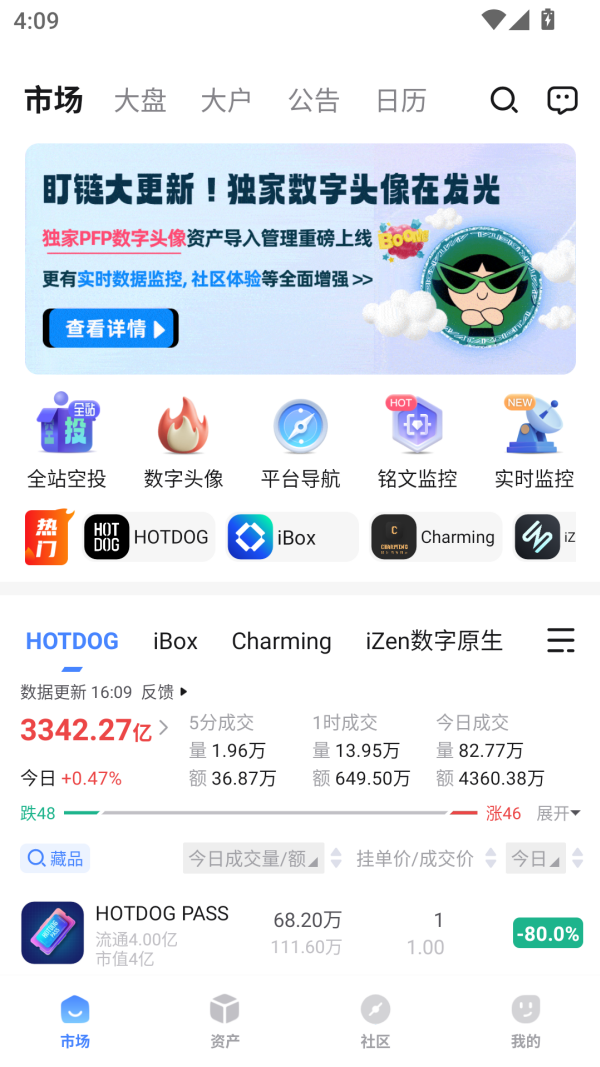Image resolution: width=600 pixels, height=1067 pixels.
Task: Open 数字头像 shortcut
Action: pyautogui.click(x=183, y=441)
